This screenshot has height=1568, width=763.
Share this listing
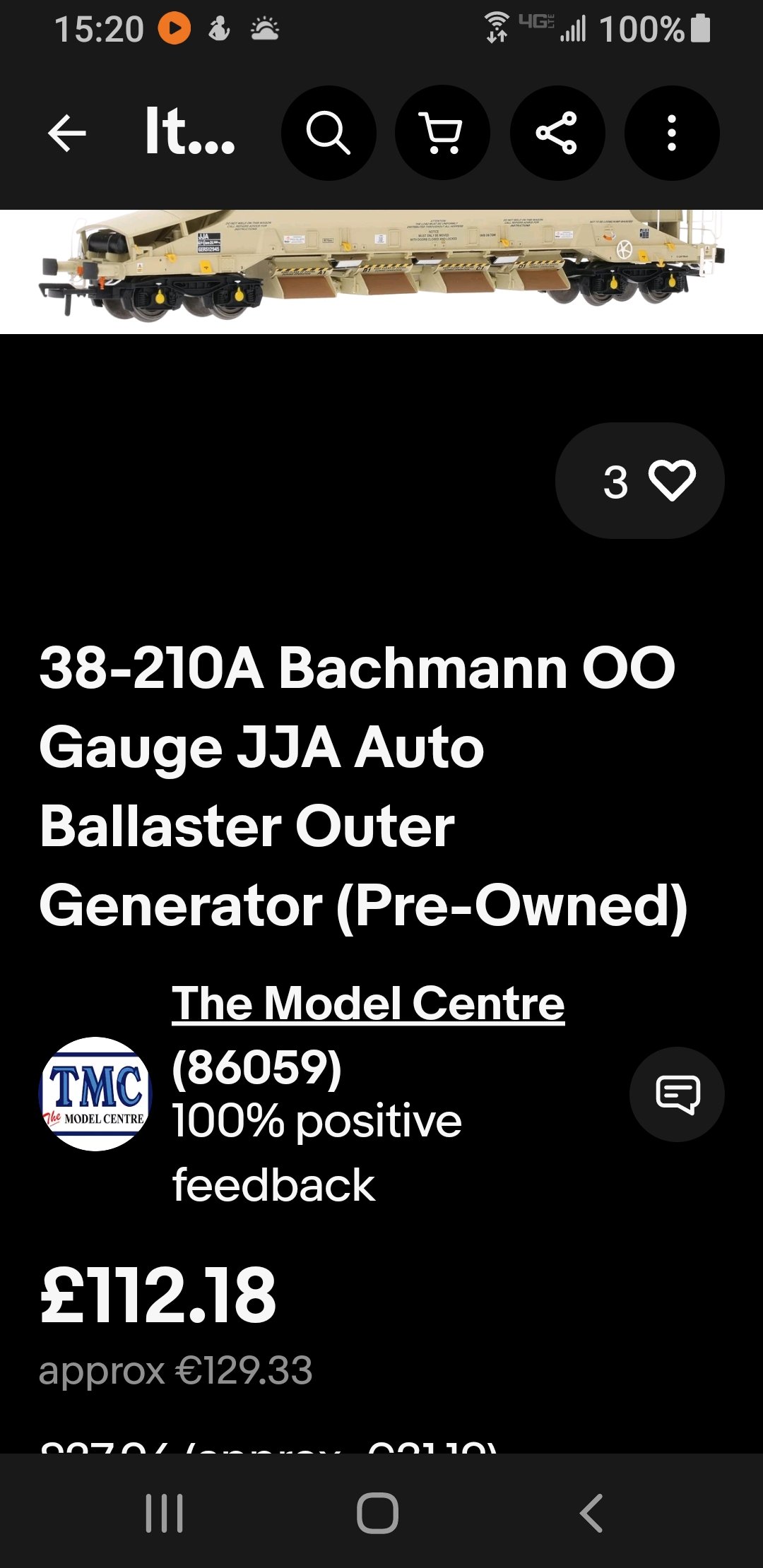557,133
